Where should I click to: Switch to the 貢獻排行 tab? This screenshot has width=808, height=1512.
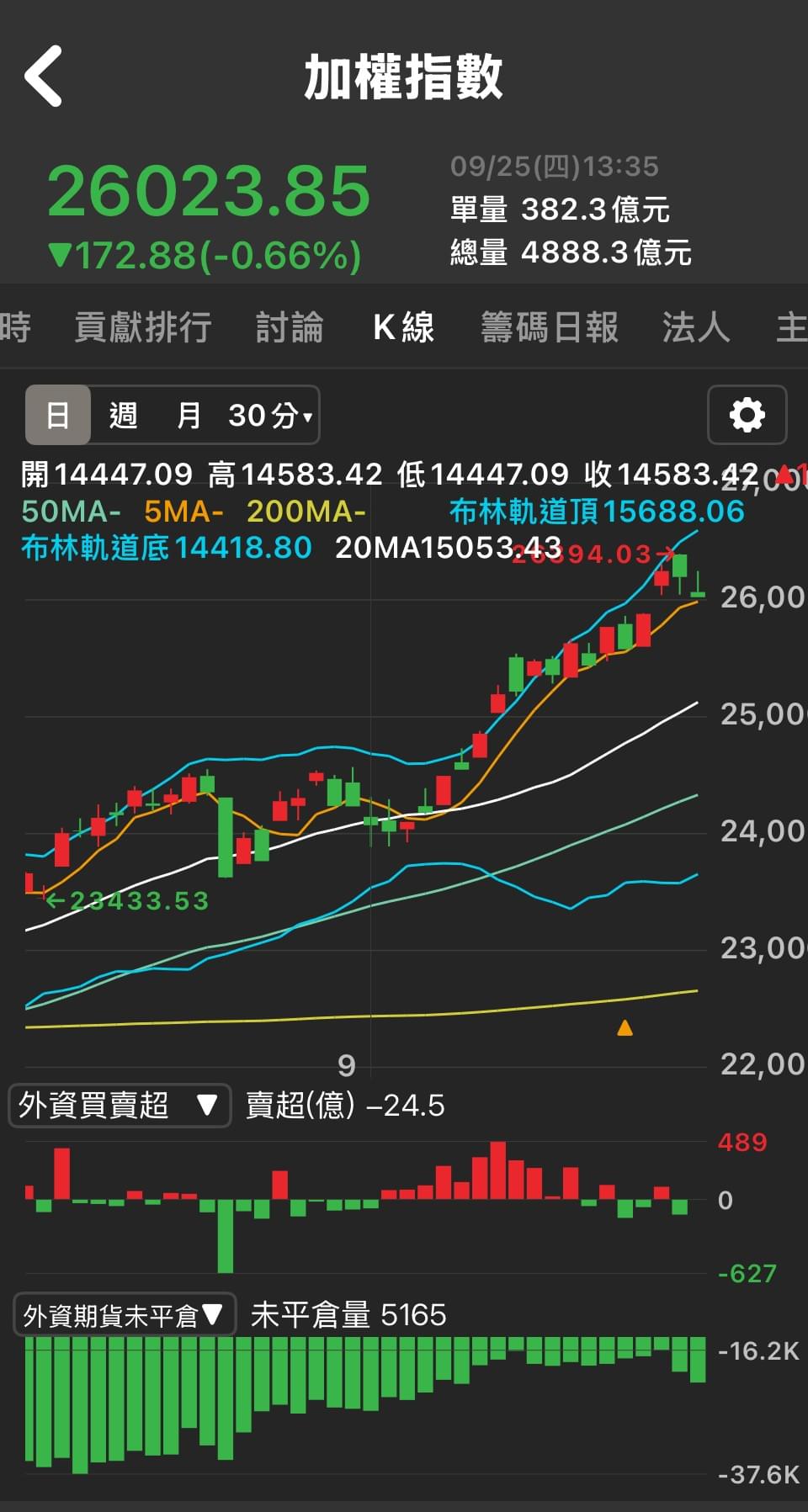[142, 327]
